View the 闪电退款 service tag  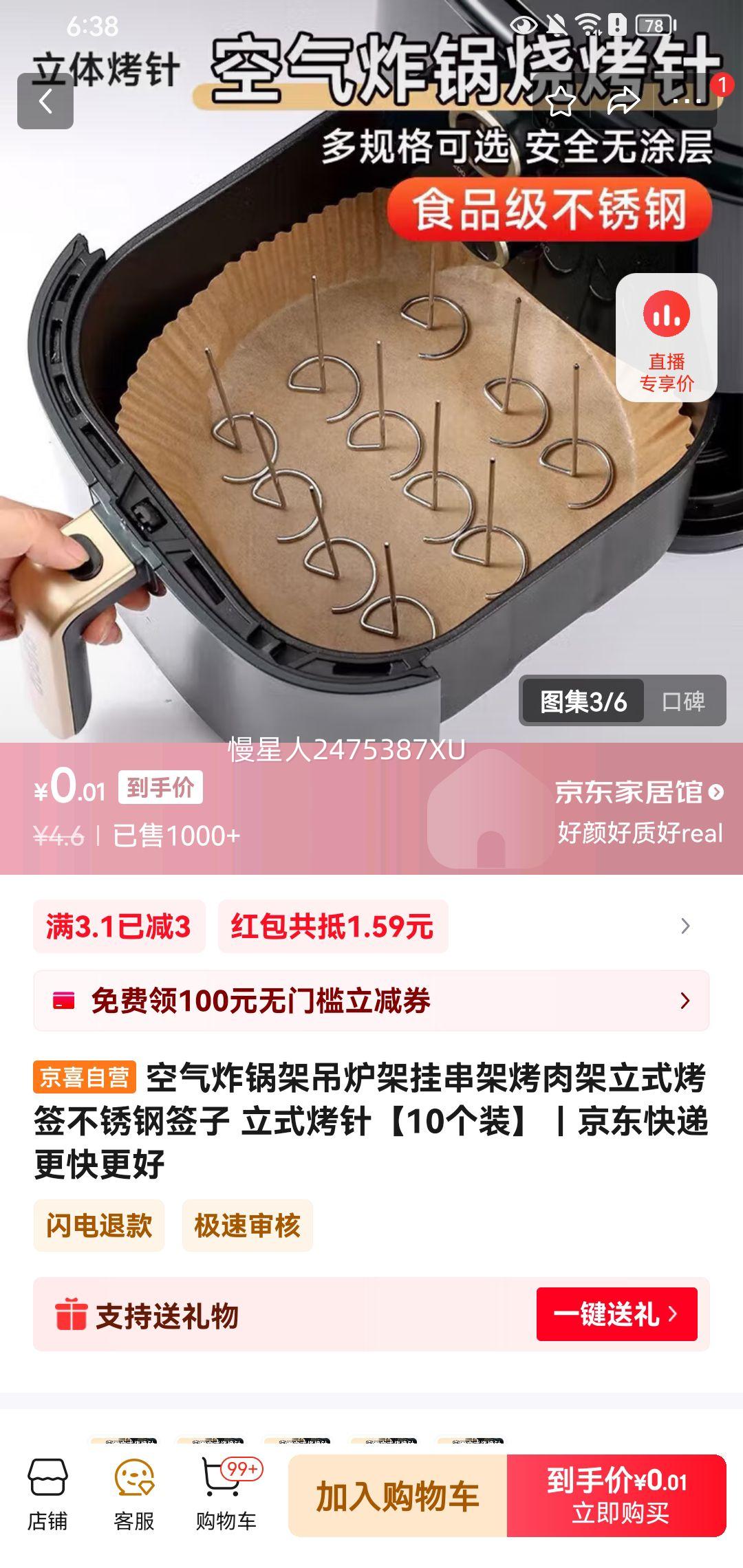99,1226
